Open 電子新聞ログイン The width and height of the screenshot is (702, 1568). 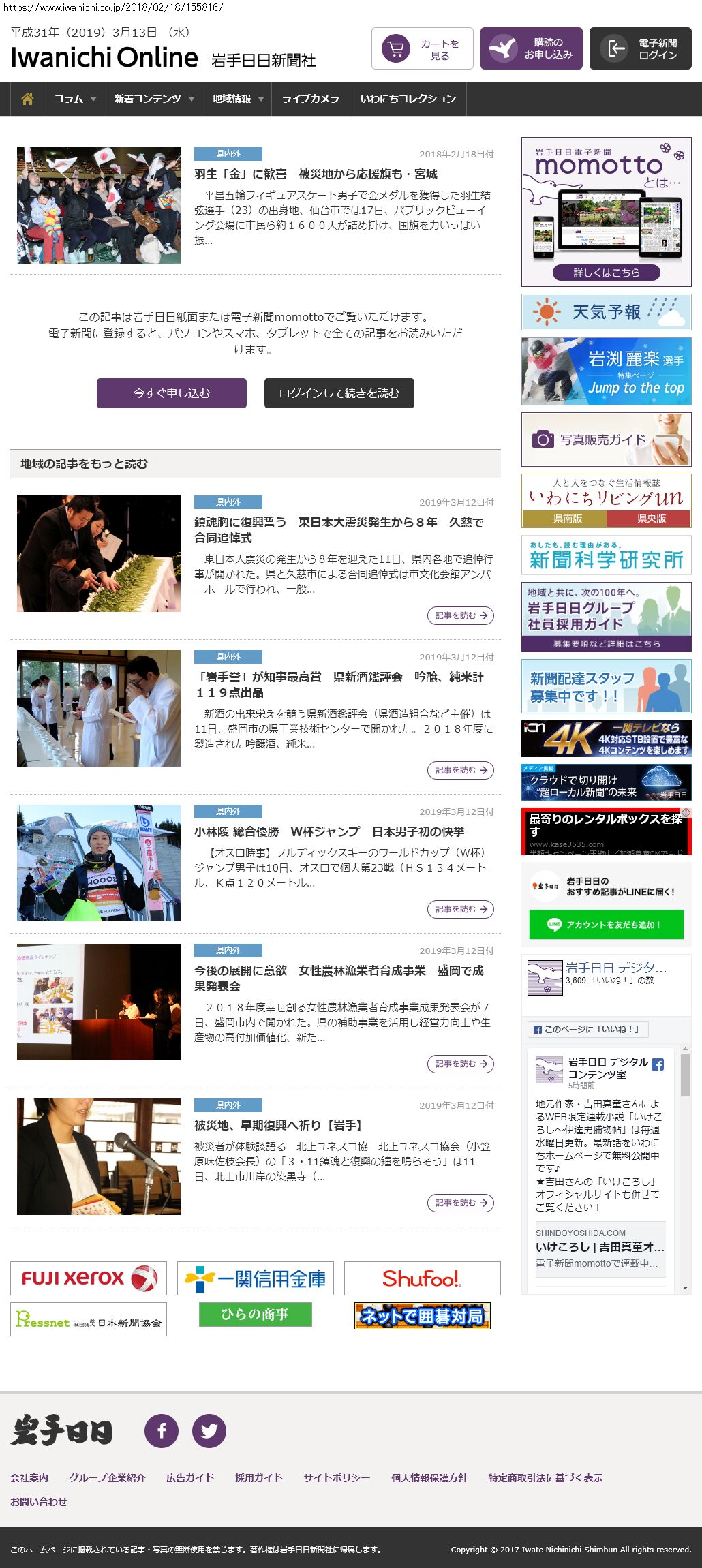coord(640,49)
